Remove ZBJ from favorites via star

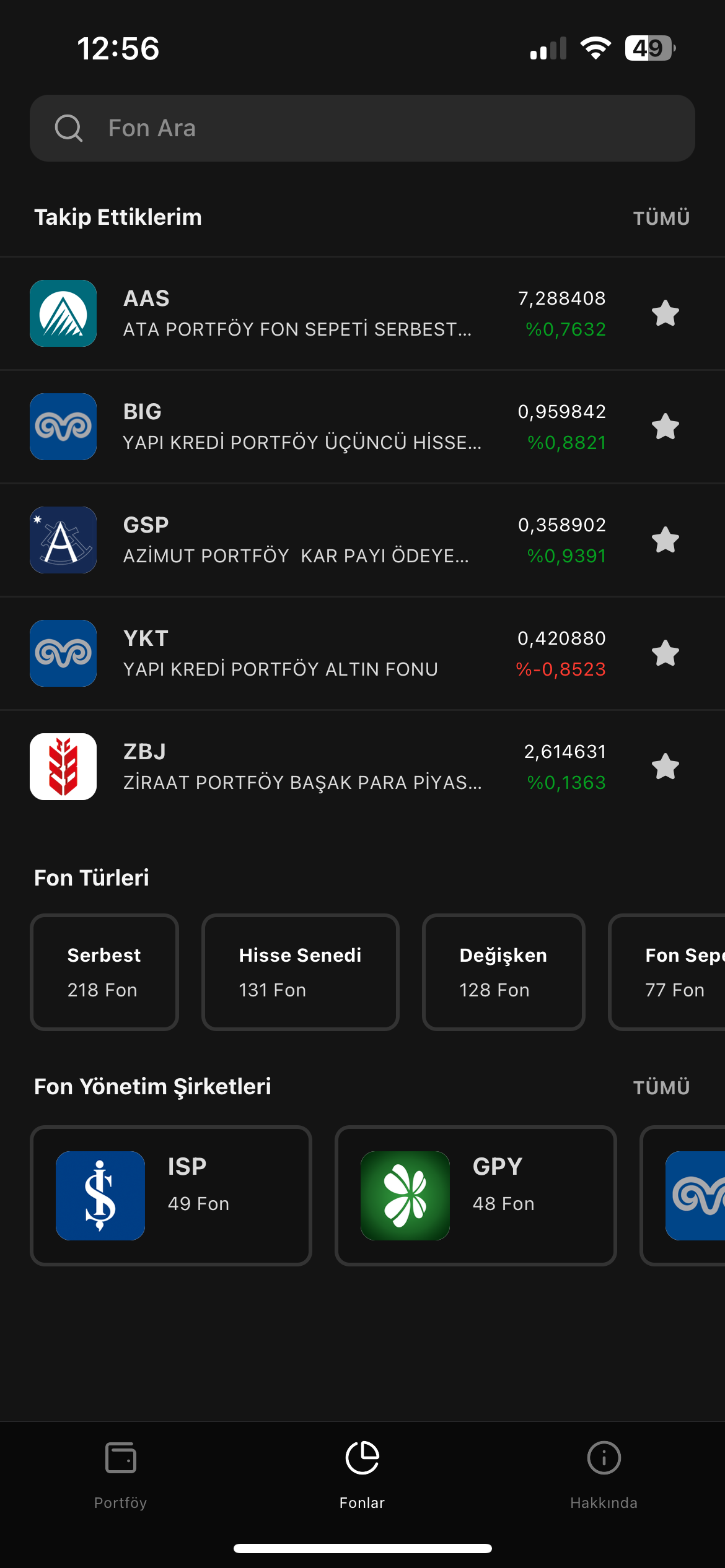pos(665,766)
